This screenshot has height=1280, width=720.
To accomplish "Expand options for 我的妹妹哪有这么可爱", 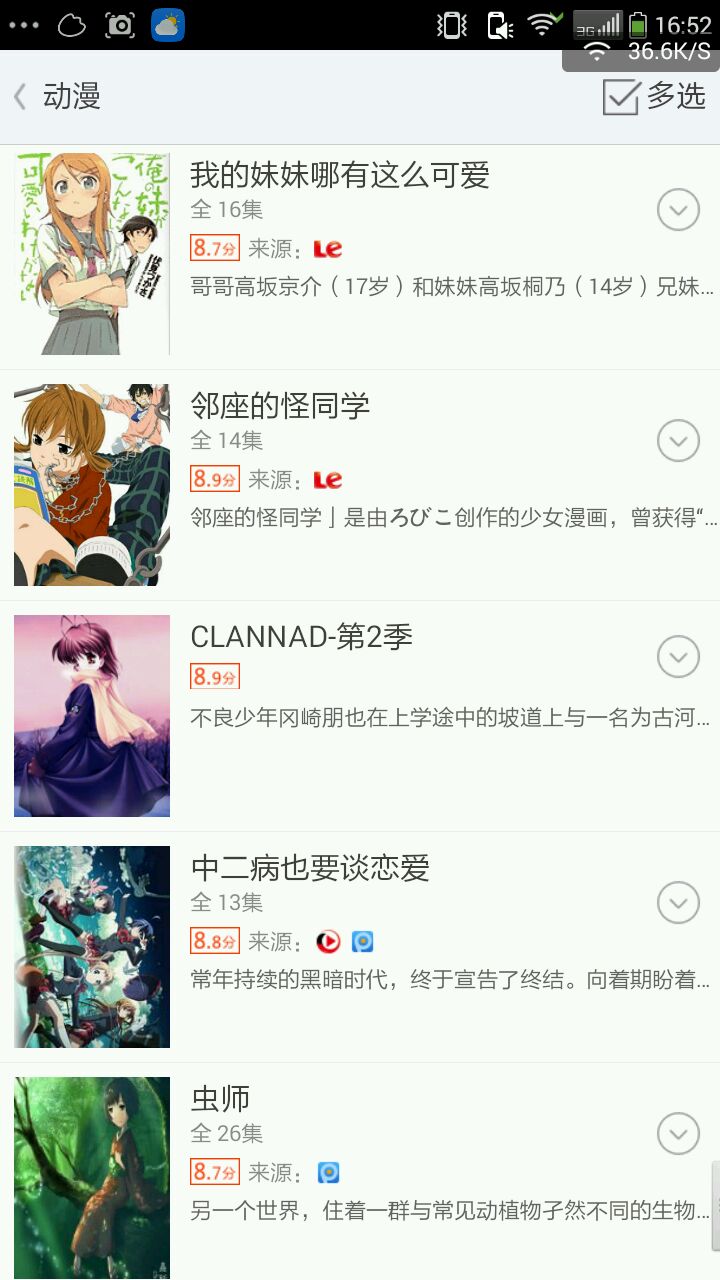I will point(678,210).
